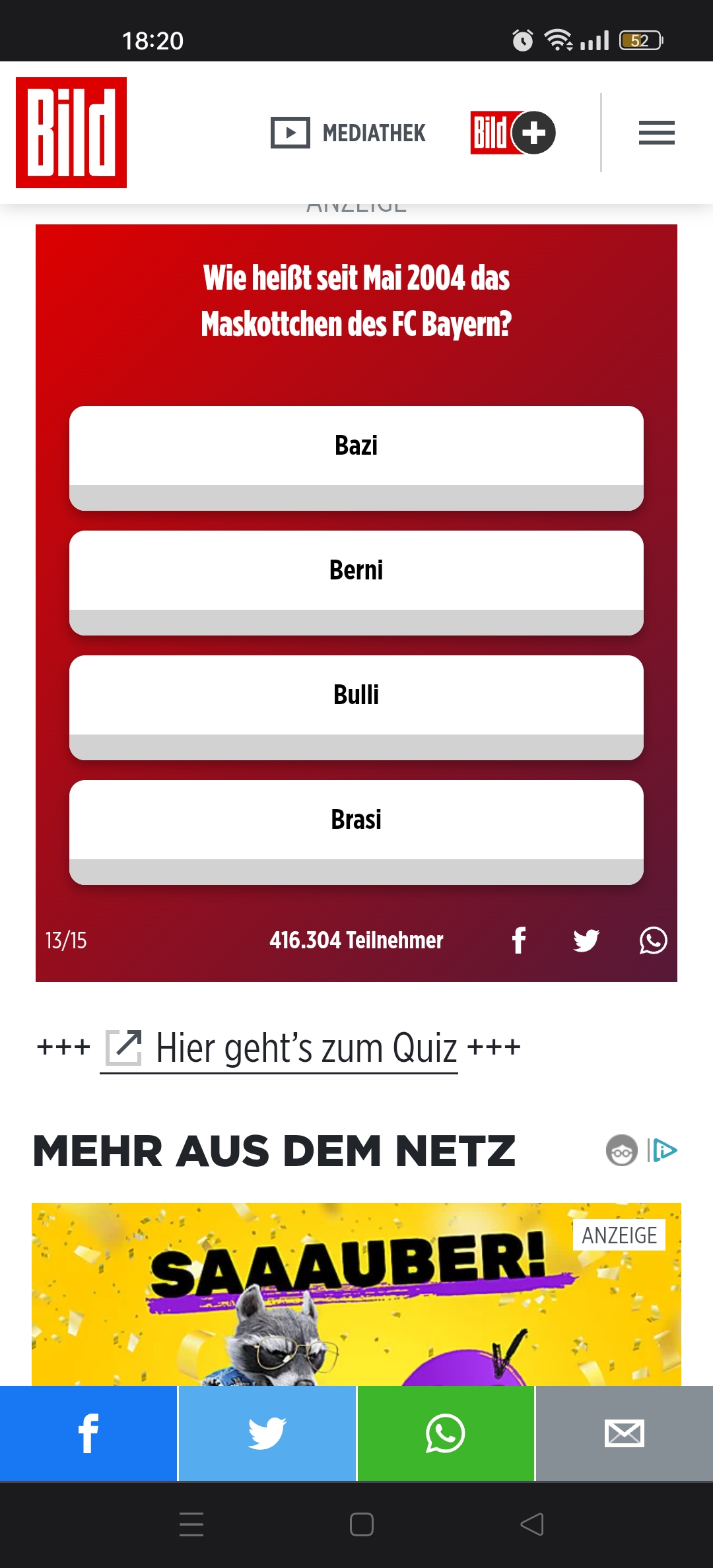Open the ad choices icon
Image resolution: width=713 pixels, height=1568 pixels.
[664, 1150]
